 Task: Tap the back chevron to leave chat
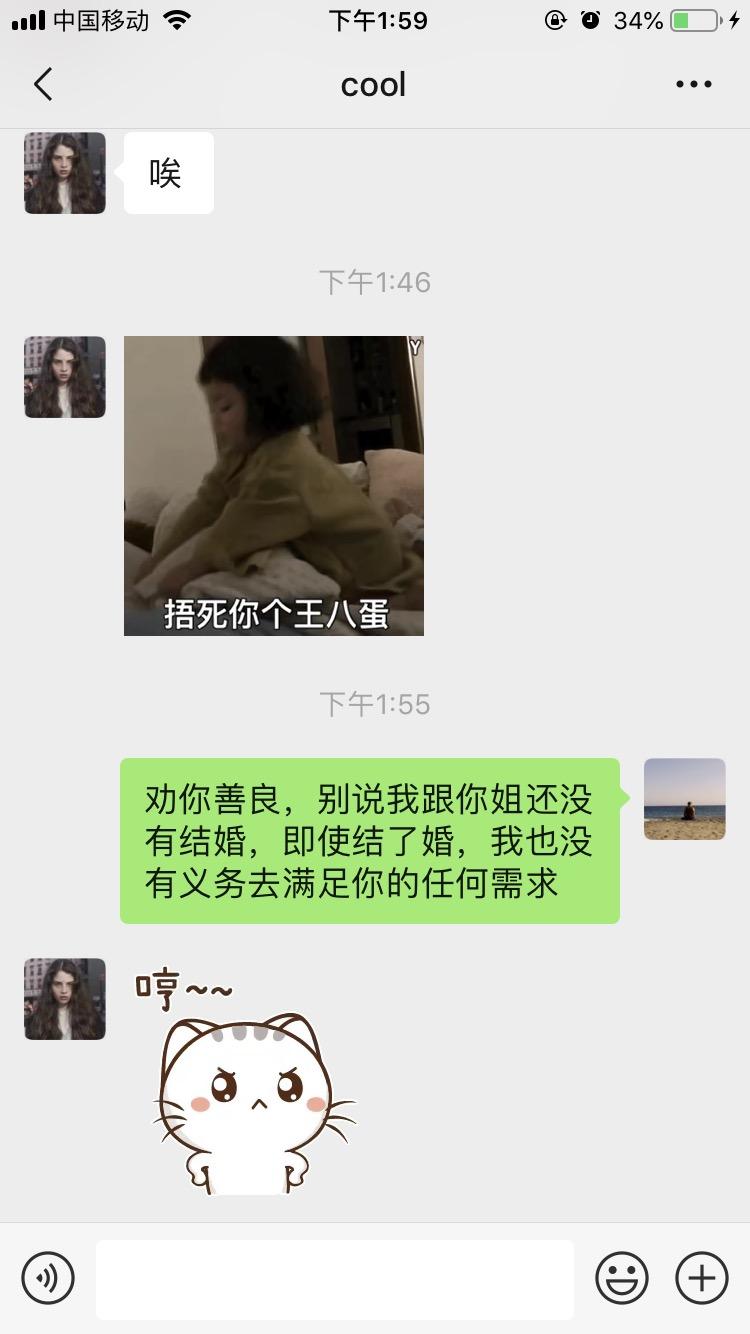coord(42,84)
